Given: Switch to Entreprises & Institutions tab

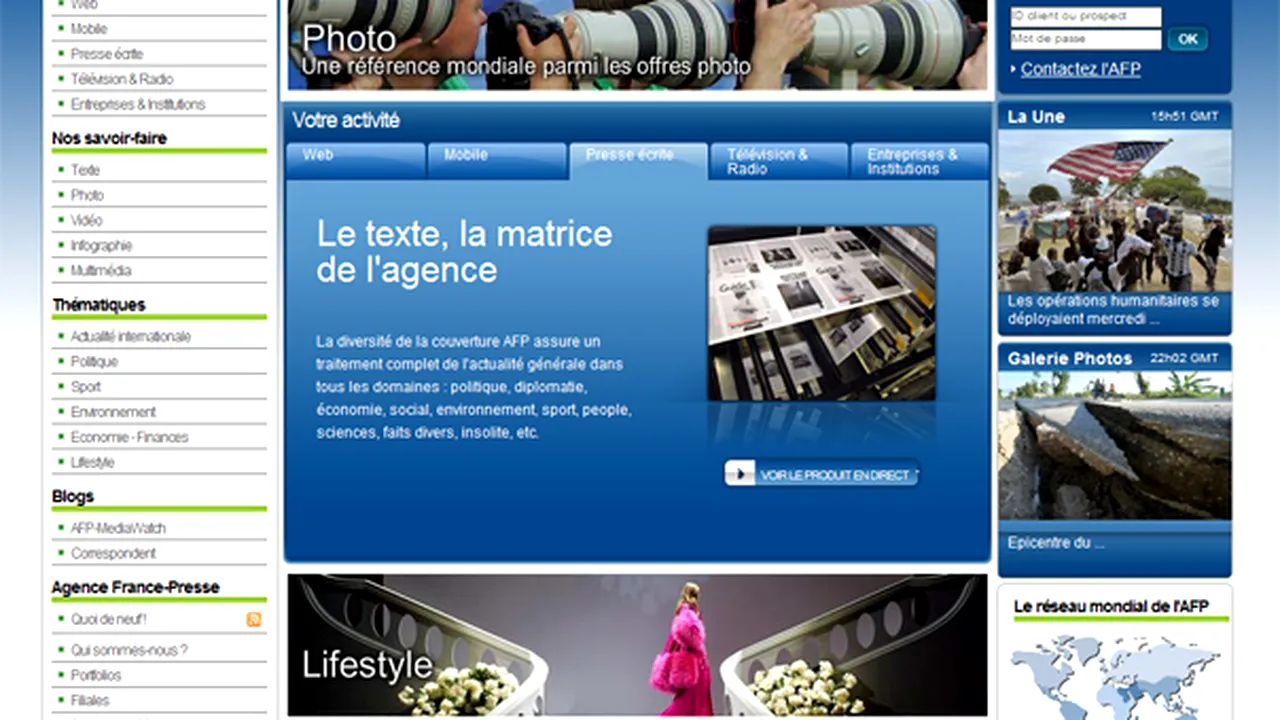Looking at the screenshot, I should [x=917, y=161].
